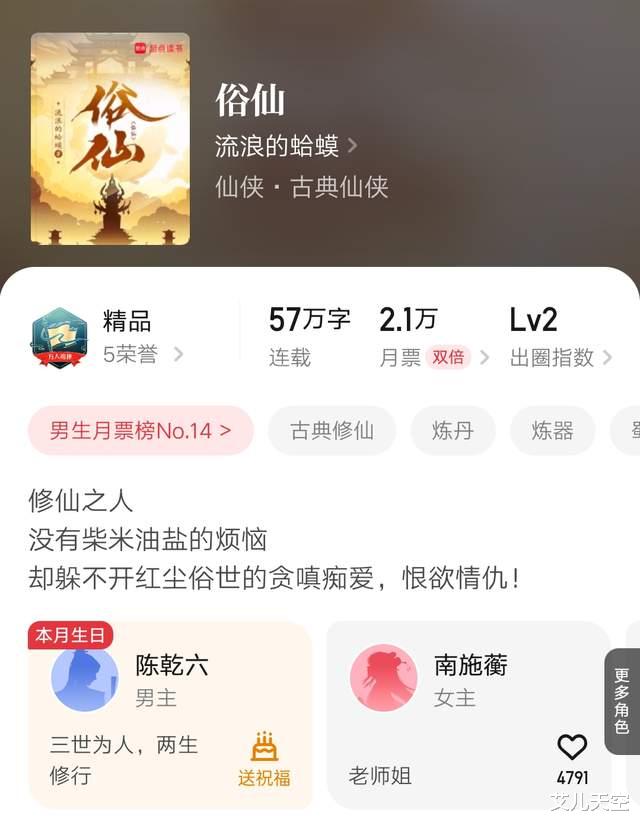Select the 古典修仙 tag chip
This screenshot has height=825, width=640.
pos(332,431)
